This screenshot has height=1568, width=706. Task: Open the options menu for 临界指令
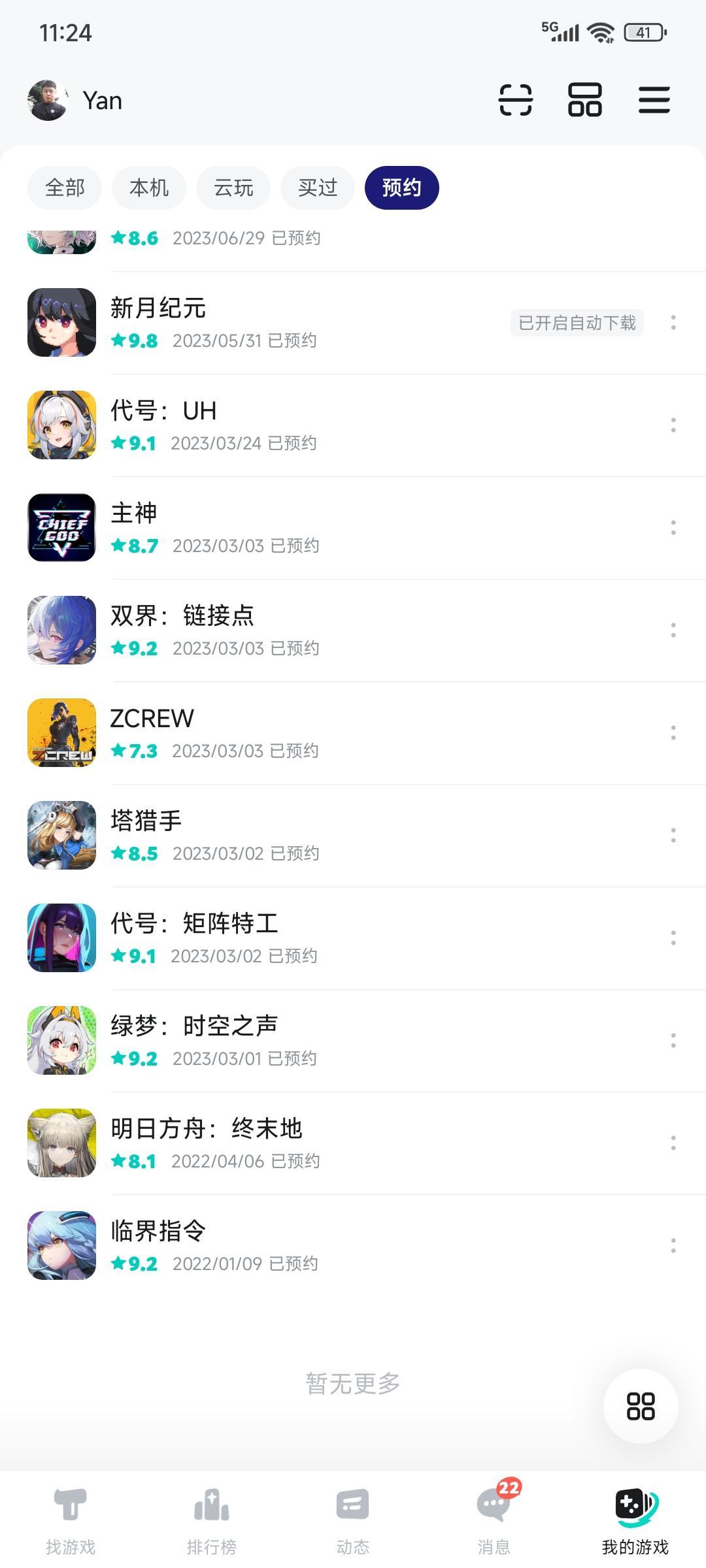(x=673, y=1246)
